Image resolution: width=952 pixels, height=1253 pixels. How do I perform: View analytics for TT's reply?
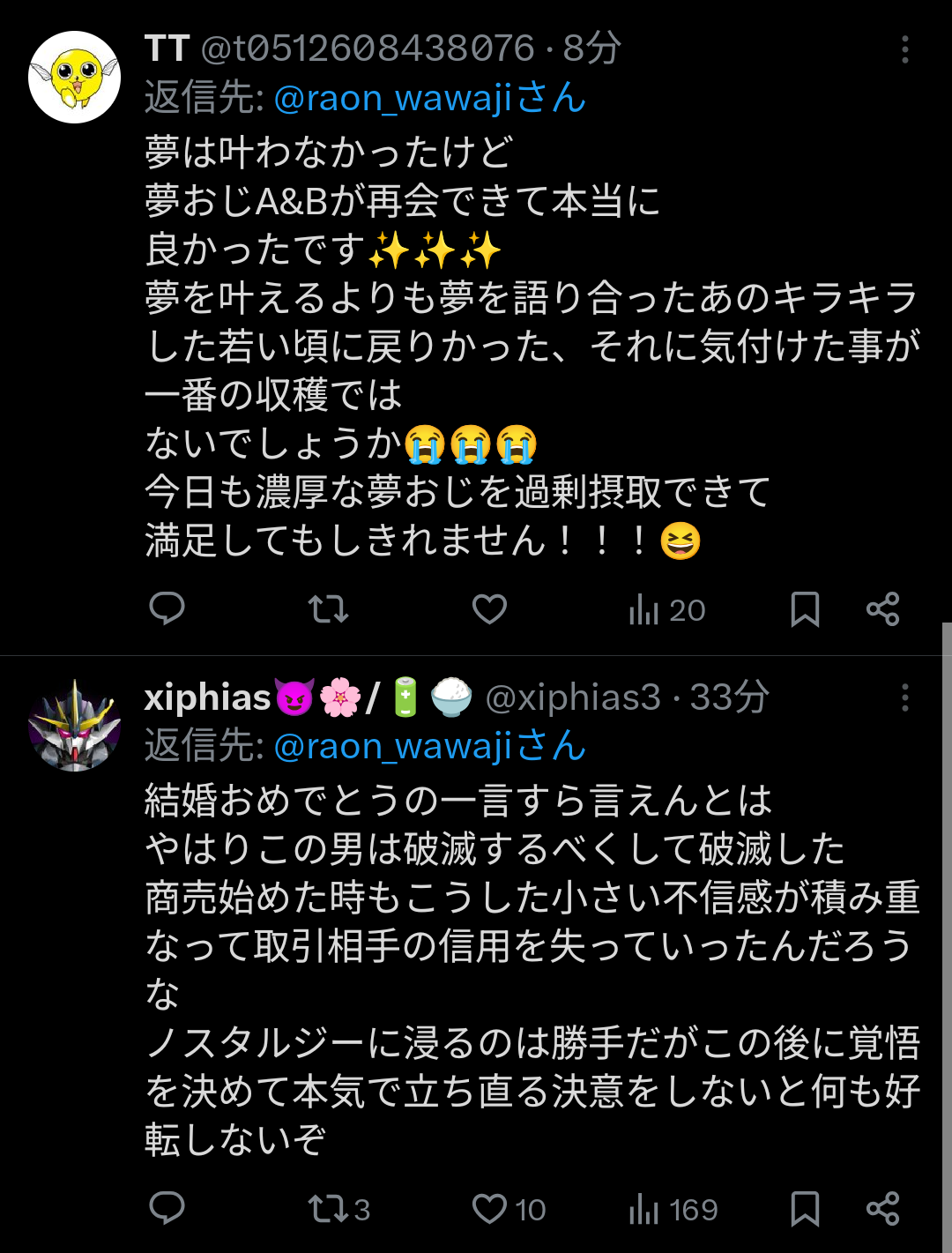[666, 609]
